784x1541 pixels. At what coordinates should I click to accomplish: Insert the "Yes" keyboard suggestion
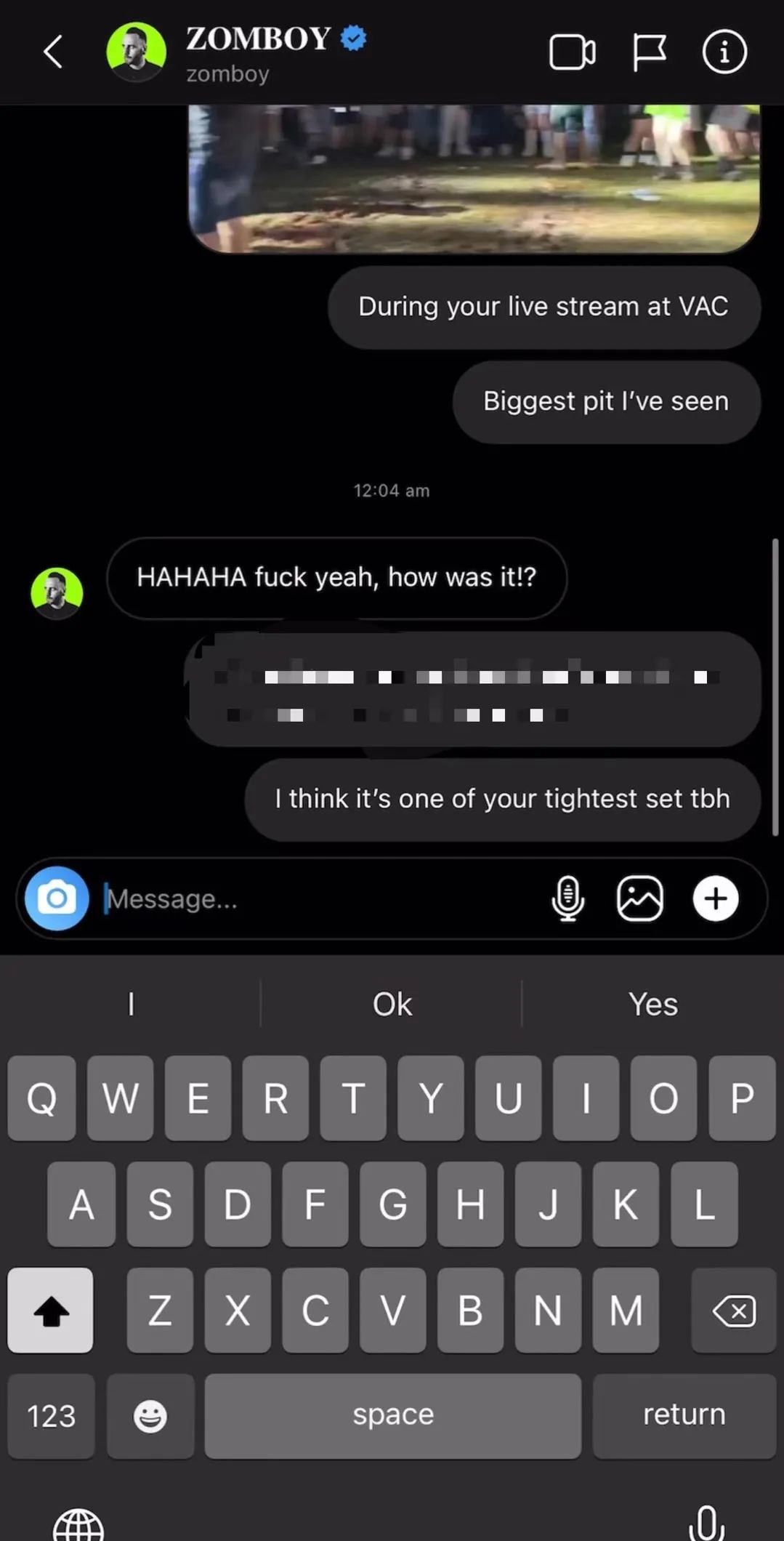click(652, 1004)
